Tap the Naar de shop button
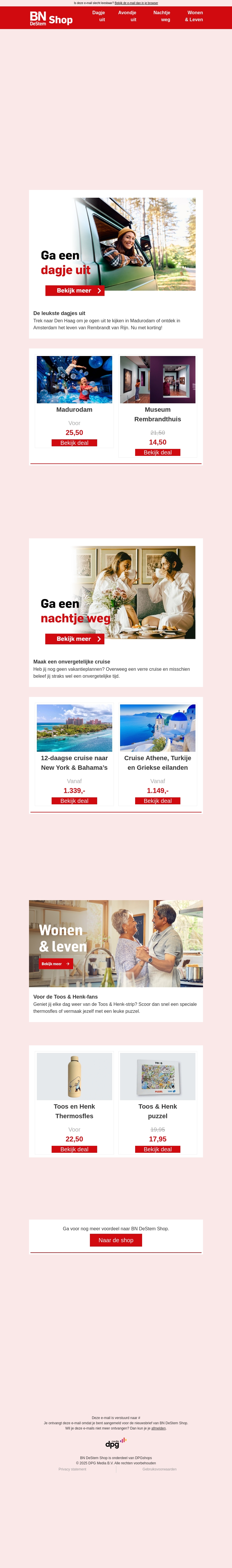232x1568 pixels. pos(116,1240)
